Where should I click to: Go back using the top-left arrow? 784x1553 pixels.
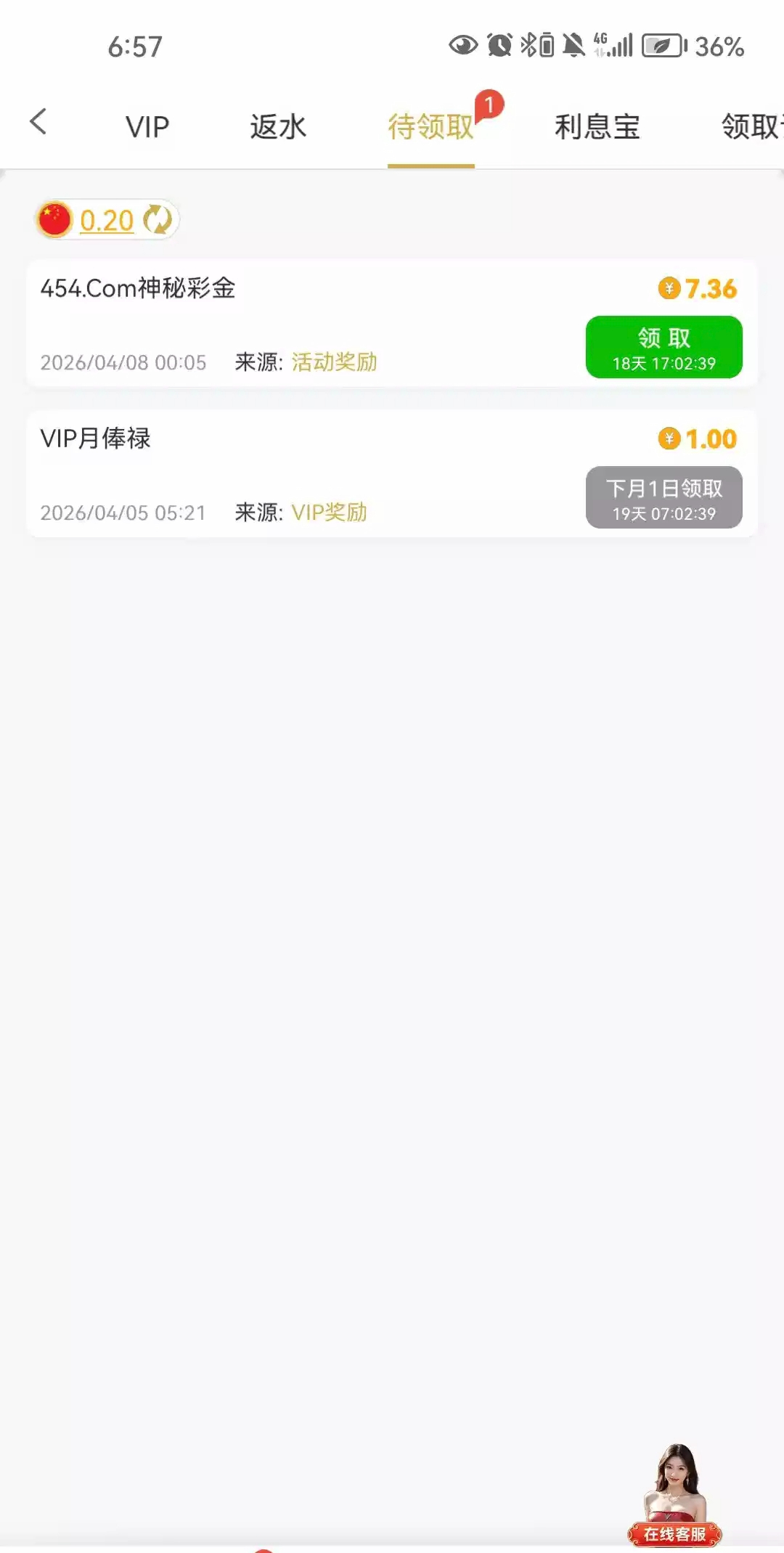pyautogui.click(x=38, y=122)
